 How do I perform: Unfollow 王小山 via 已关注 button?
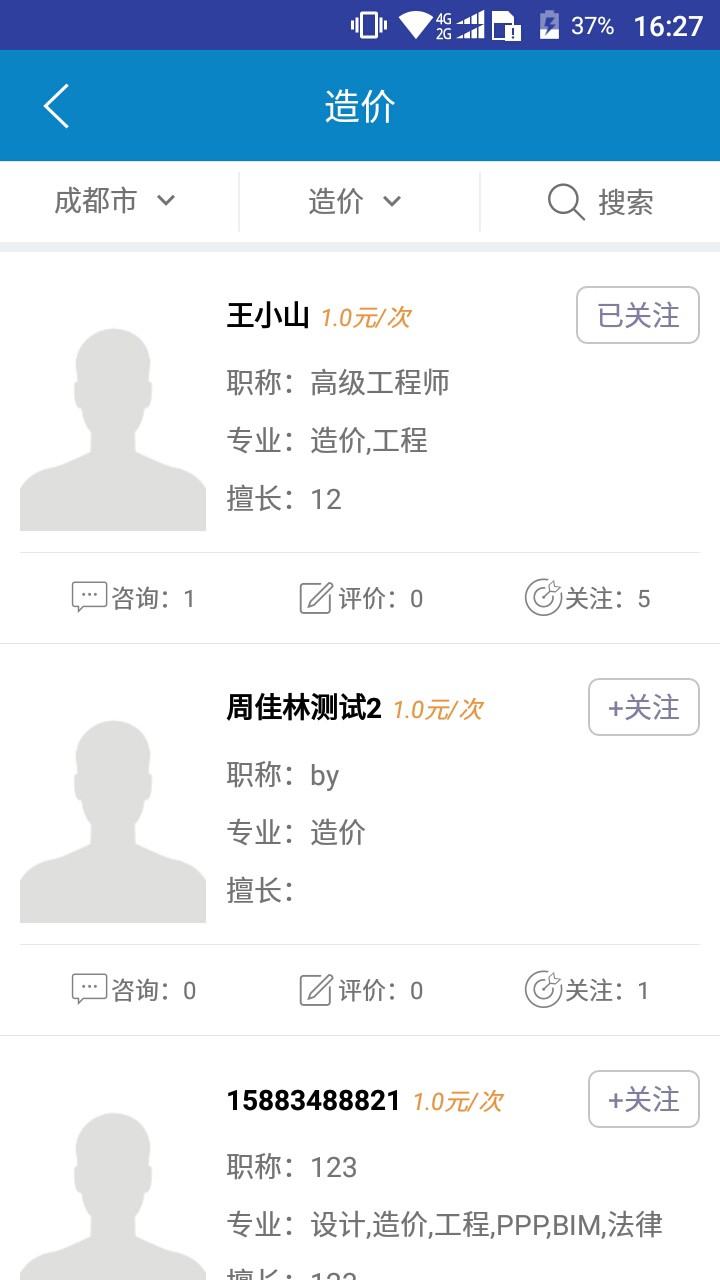point(637,315)
